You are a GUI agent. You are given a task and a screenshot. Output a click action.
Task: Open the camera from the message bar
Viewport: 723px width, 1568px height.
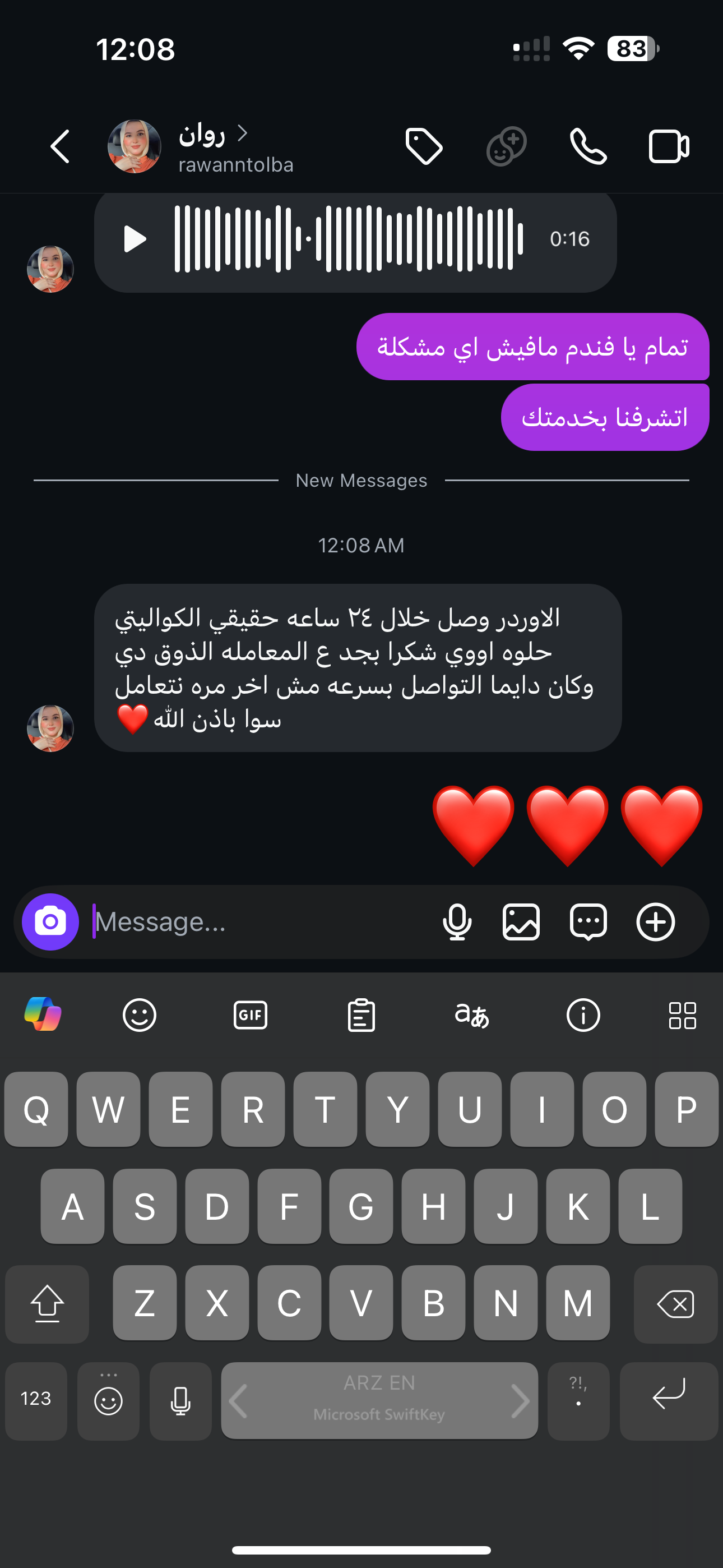[50, 921]
